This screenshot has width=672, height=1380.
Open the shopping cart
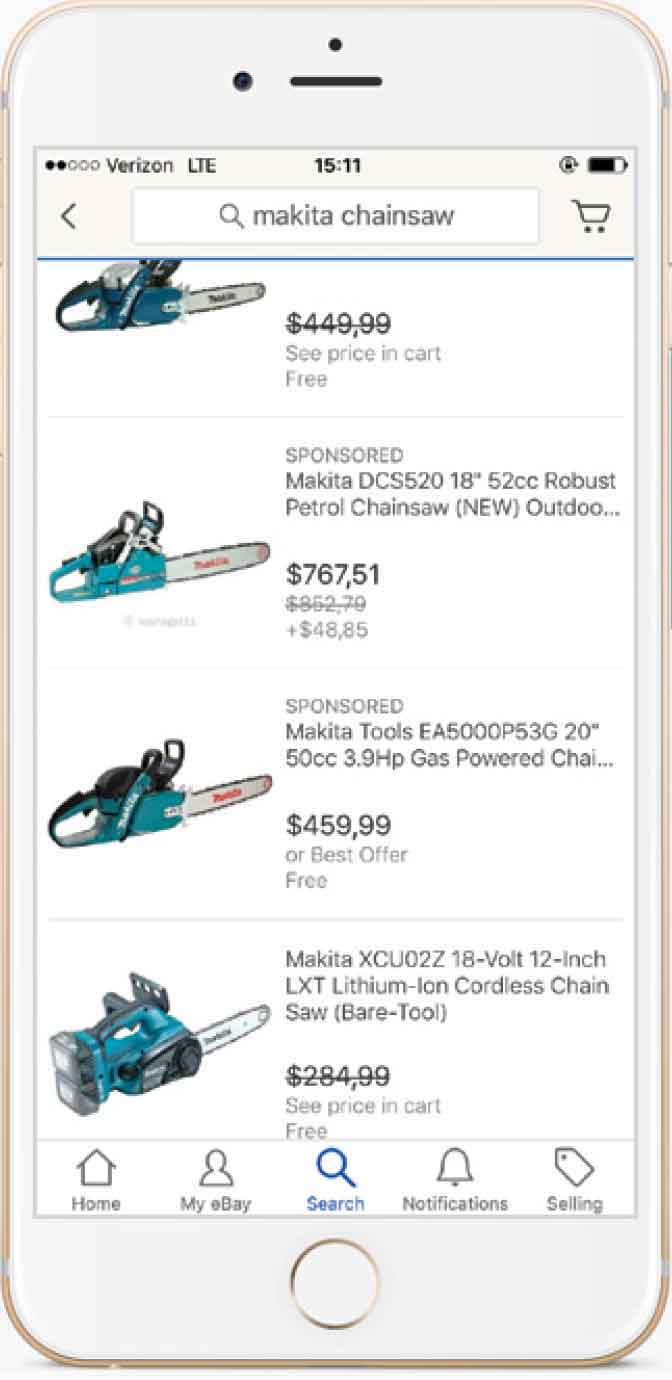pos(591,216)
